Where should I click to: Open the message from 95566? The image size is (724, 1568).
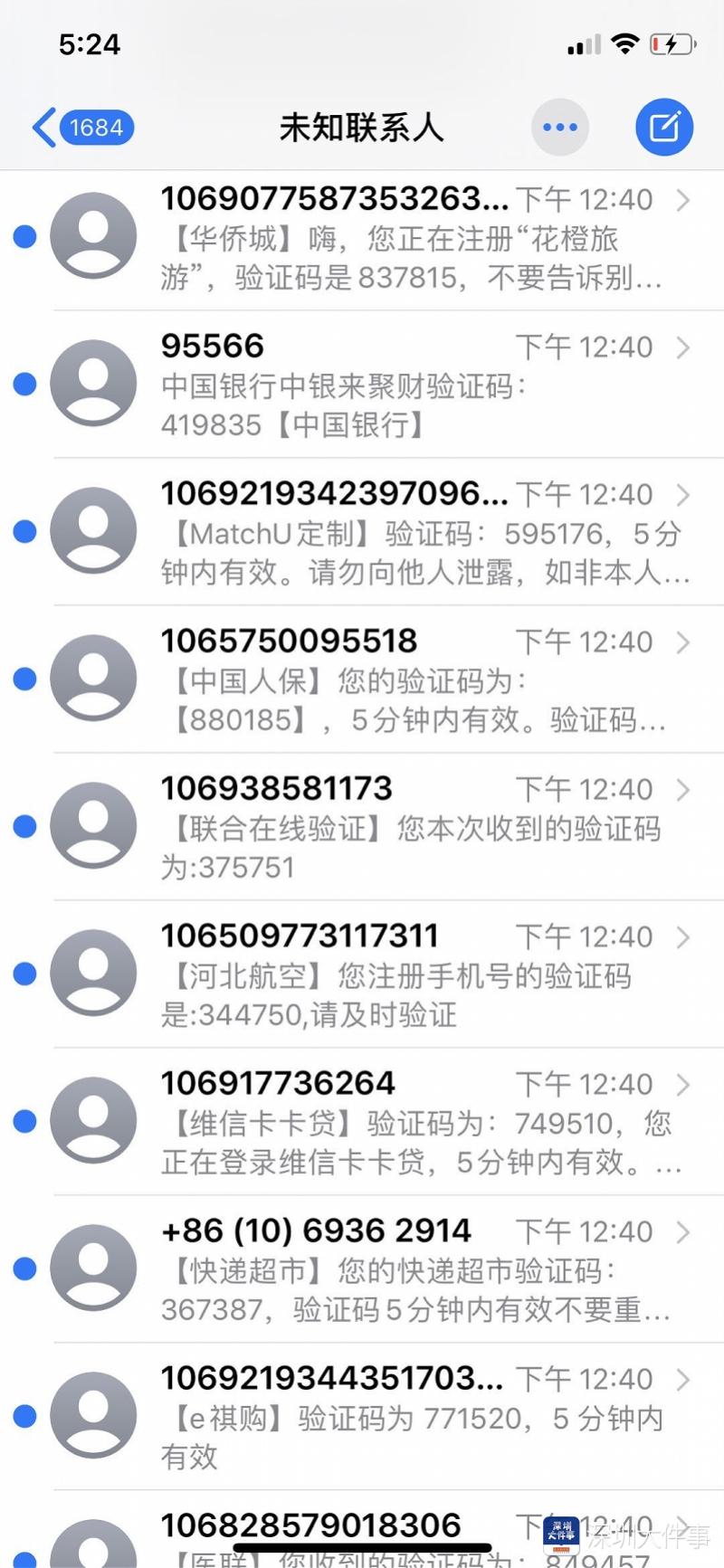coord(407,385)
